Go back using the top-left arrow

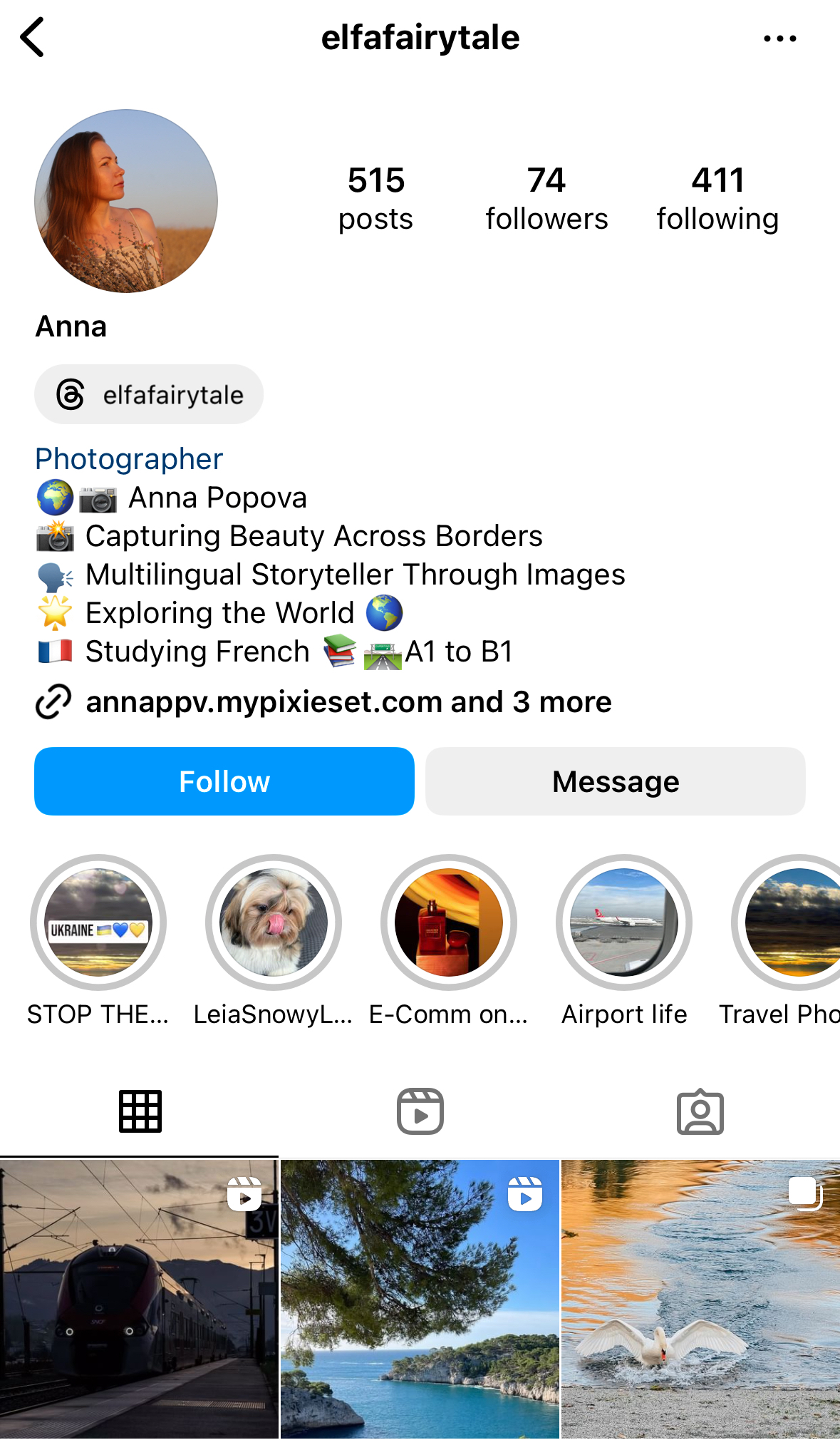[x=33, y=38]
